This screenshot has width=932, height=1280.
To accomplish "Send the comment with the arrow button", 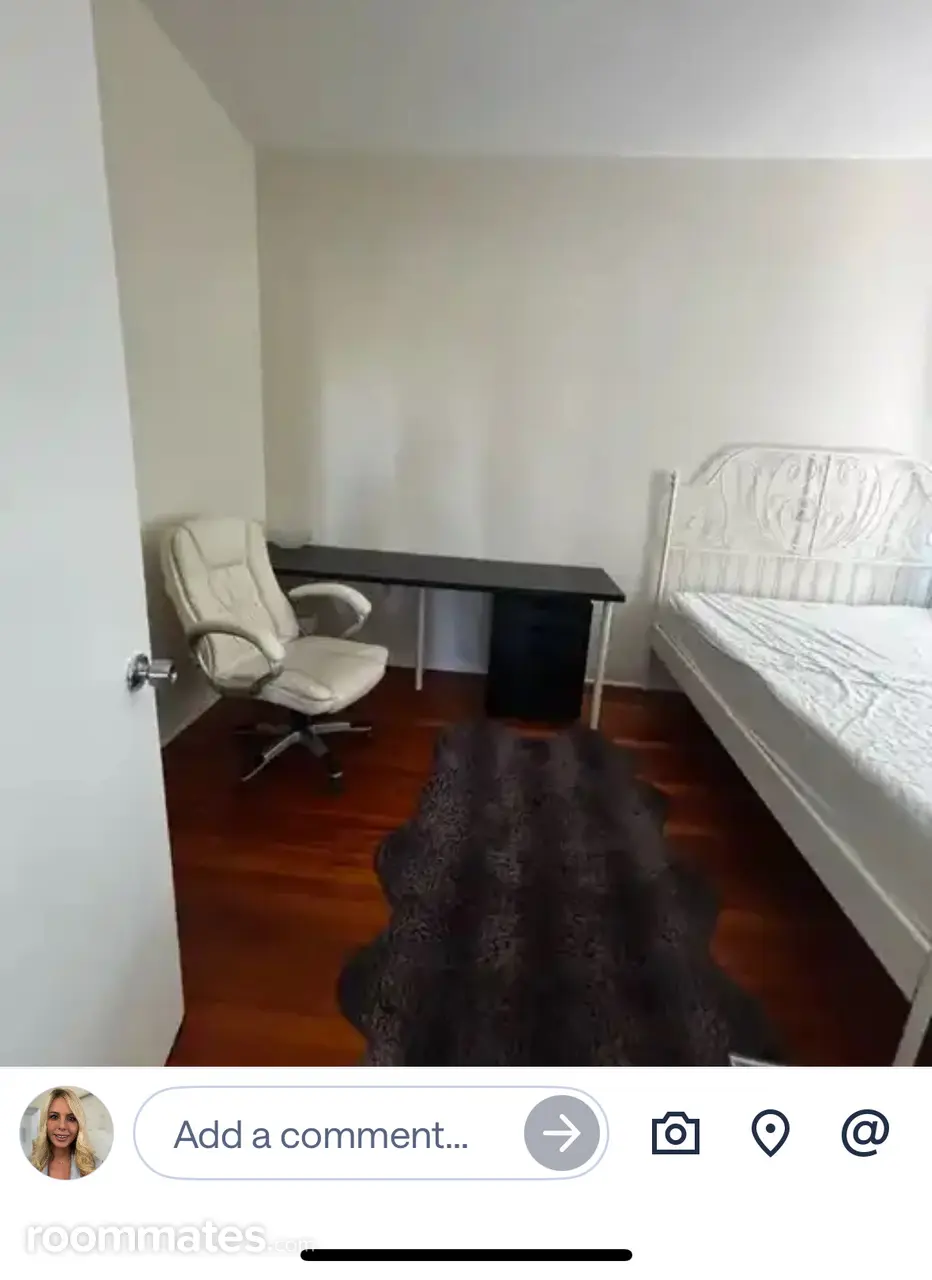I will [x=562, y=1134].
